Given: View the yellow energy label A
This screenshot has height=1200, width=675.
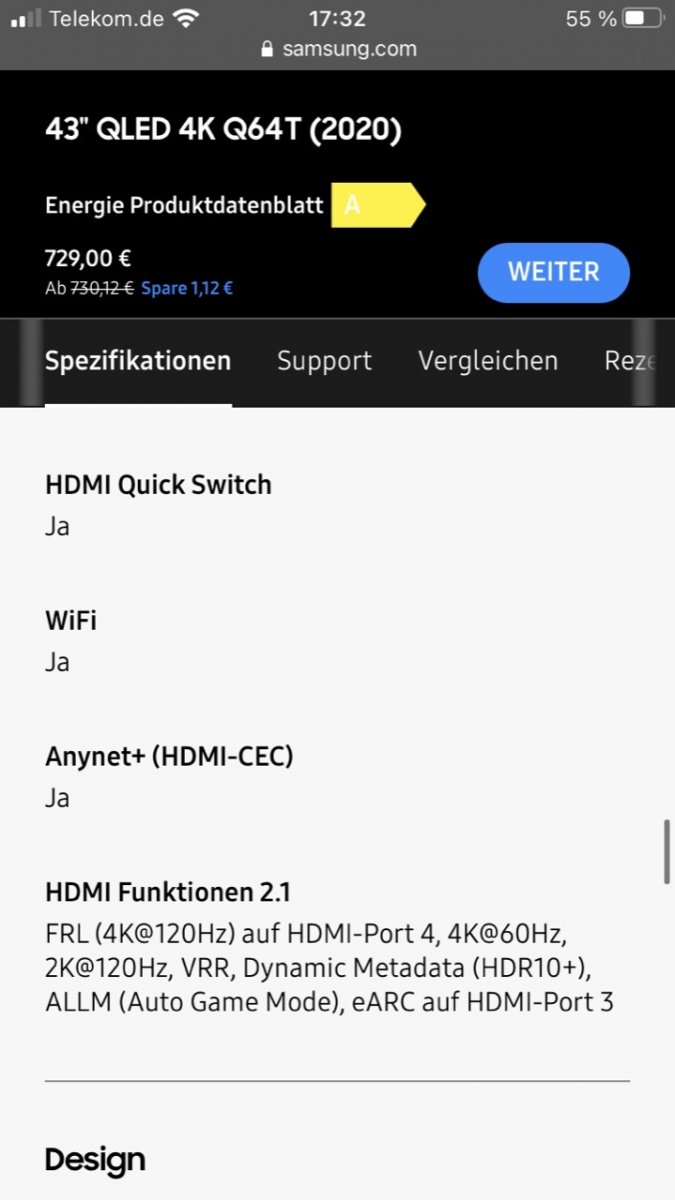Looking at the screenshot, I should click(378, 205).
